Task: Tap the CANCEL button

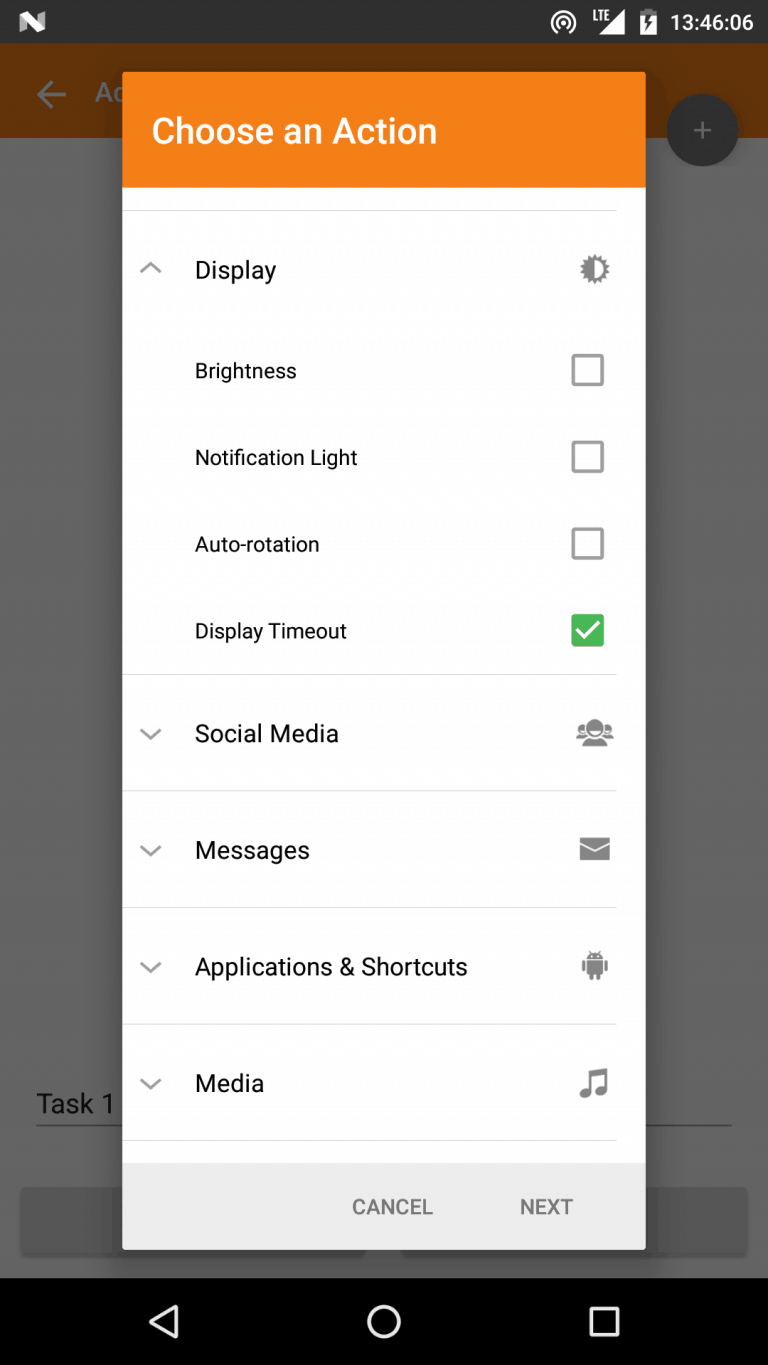Action: point(392,1207)
